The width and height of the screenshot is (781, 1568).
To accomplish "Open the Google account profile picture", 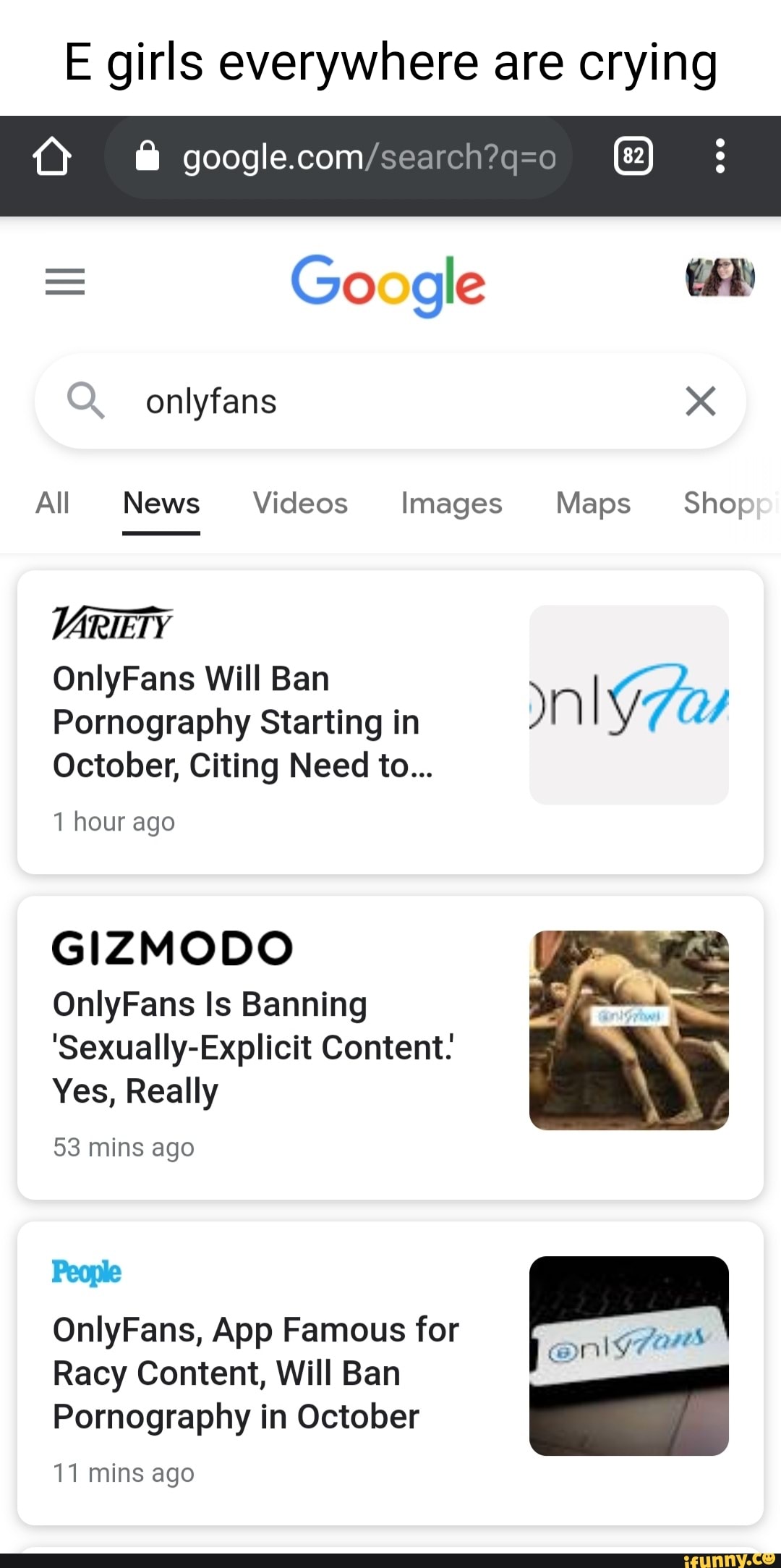I will pos(720,278).
